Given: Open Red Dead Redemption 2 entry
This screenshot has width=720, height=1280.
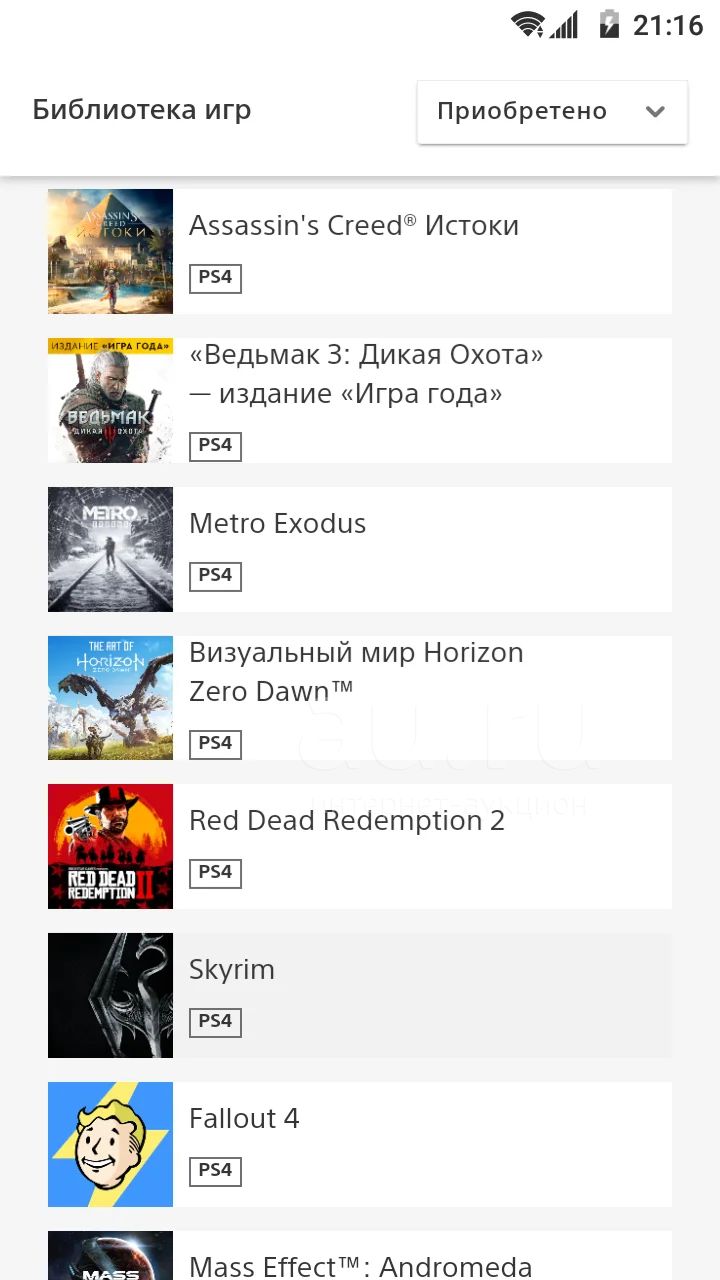Looking at the screenshot, I should point(360,846).
